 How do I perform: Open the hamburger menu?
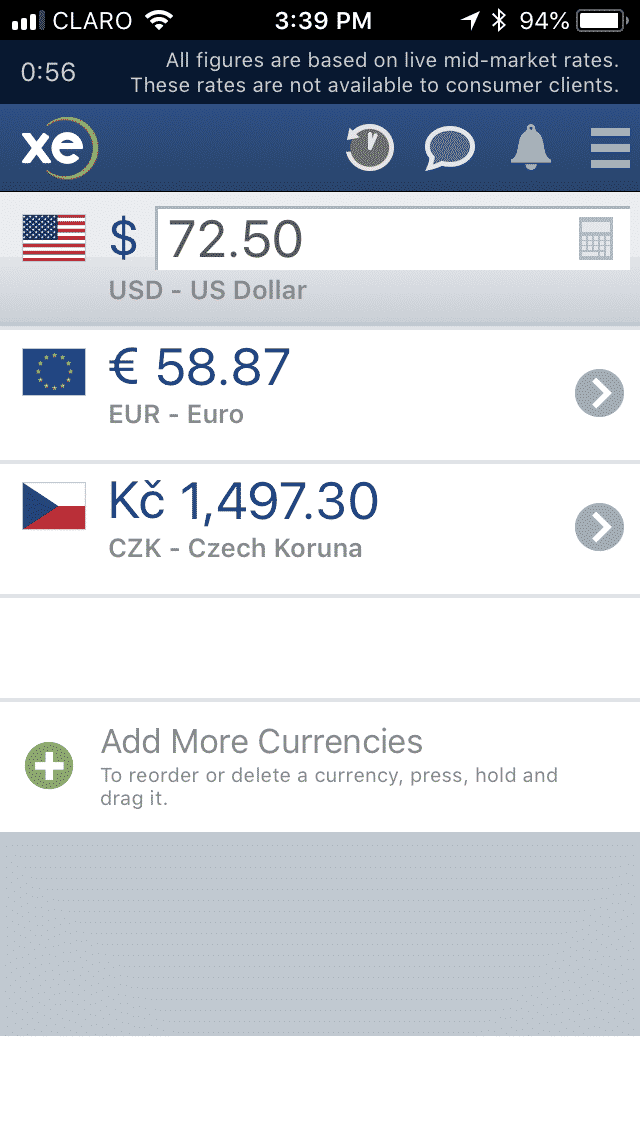click(x=610, y=148)
